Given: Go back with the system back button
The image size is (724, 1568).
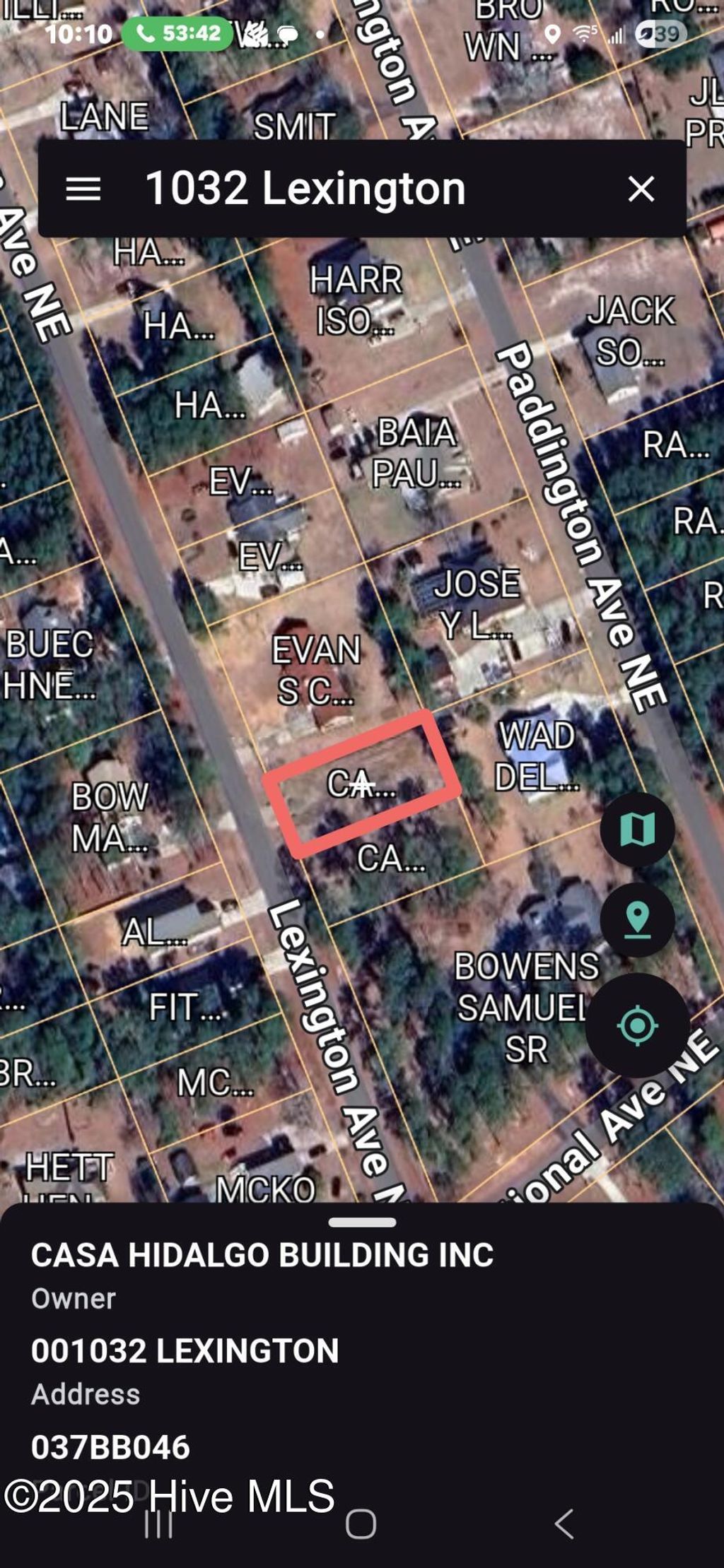Looking at the screenshot, I should coord(564,1523).
